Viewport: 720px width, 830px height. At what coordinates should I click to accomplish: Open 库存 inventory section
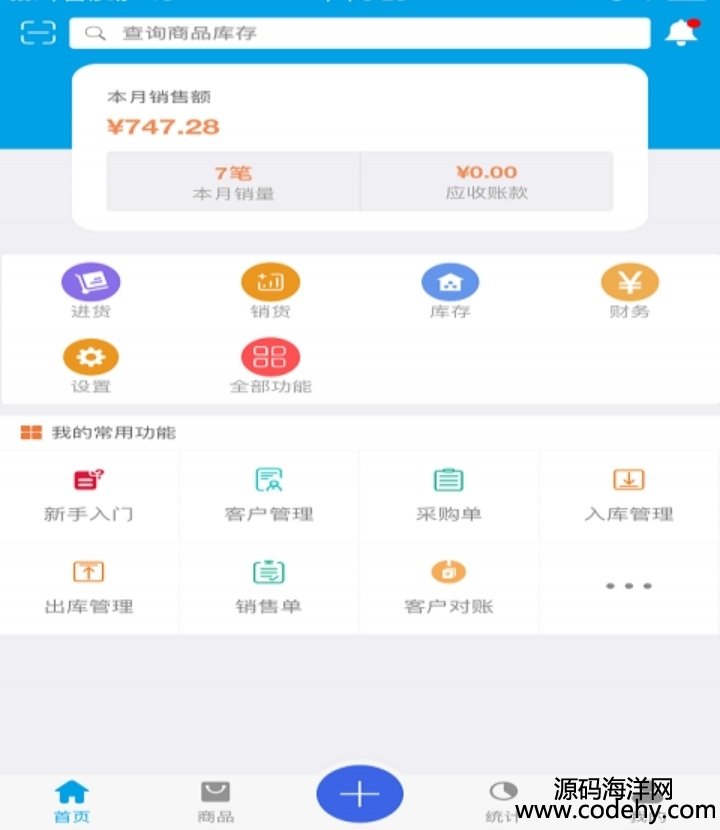click(449, 291)
